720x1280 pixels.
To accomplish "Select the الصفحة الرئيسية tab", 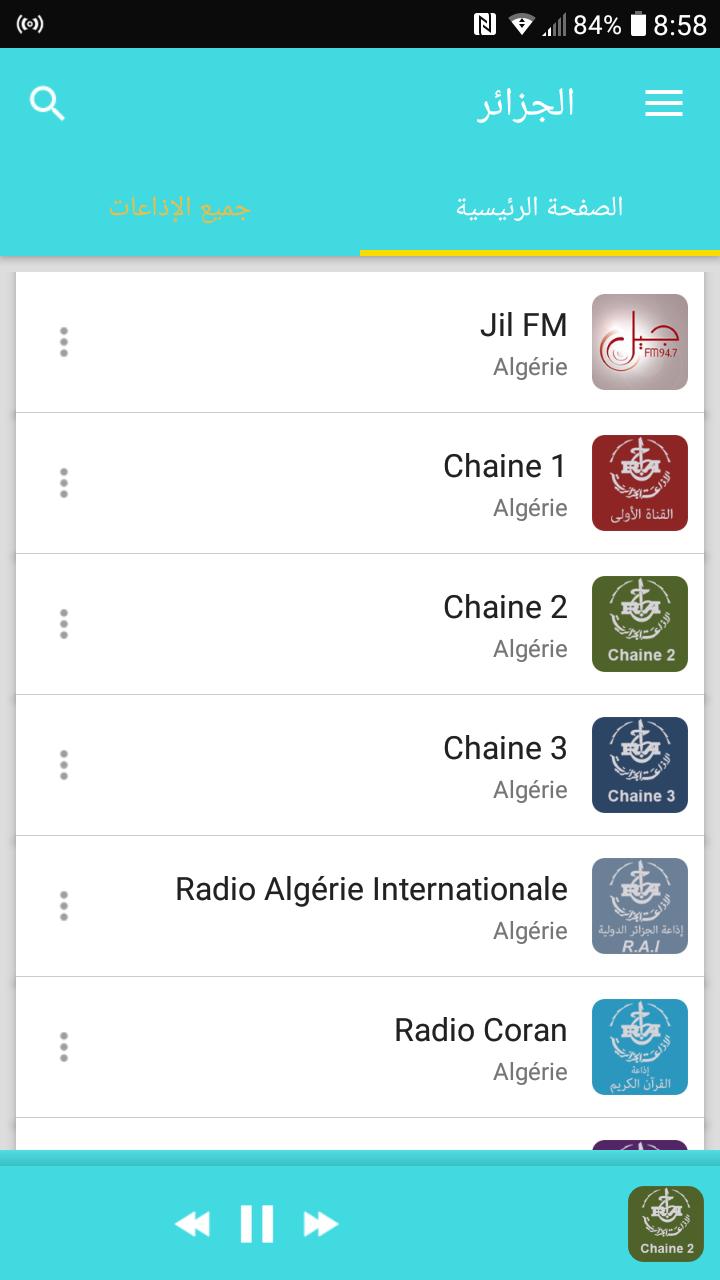I will (540, 207).
